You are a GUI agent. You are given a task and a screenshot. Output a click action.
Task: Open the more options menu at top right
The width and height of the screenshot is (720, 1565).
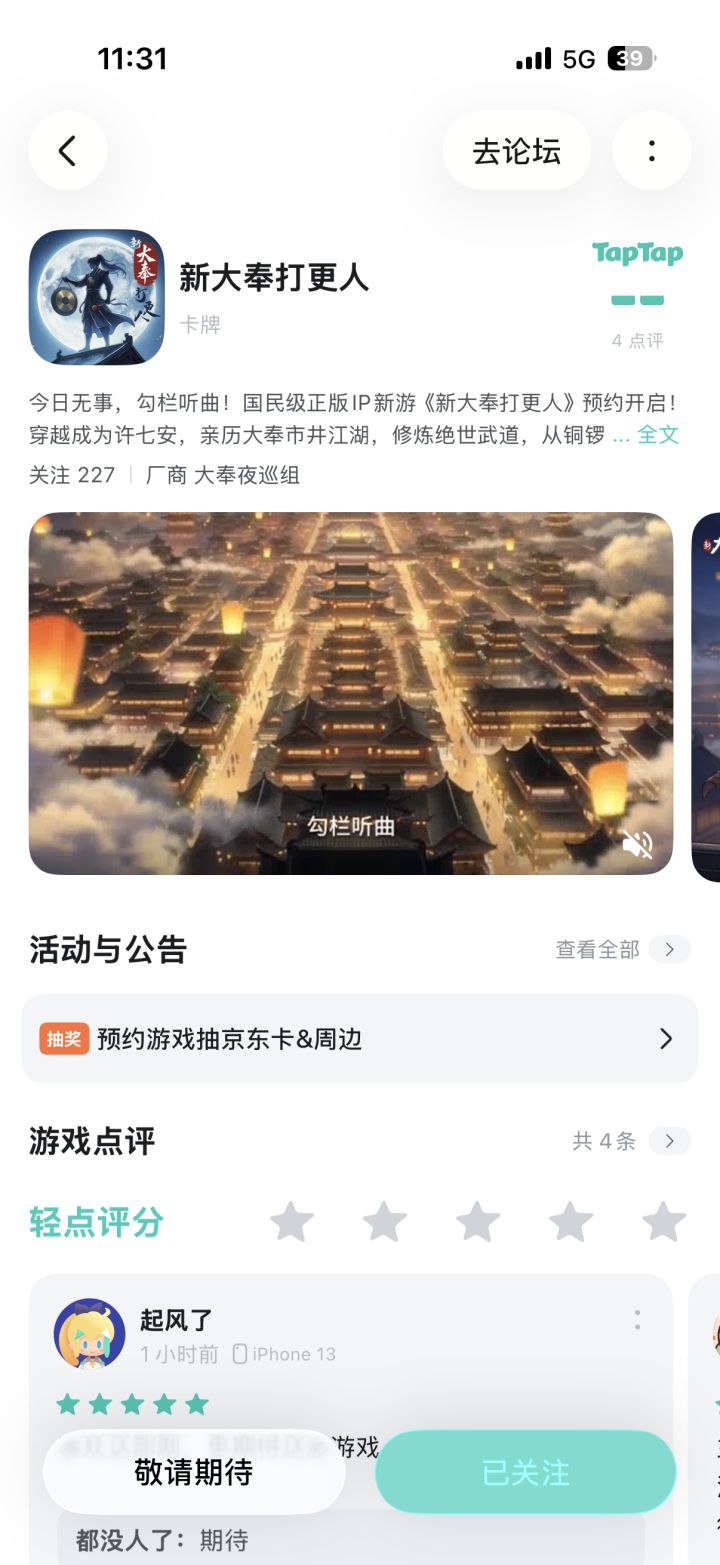(651, 150)
